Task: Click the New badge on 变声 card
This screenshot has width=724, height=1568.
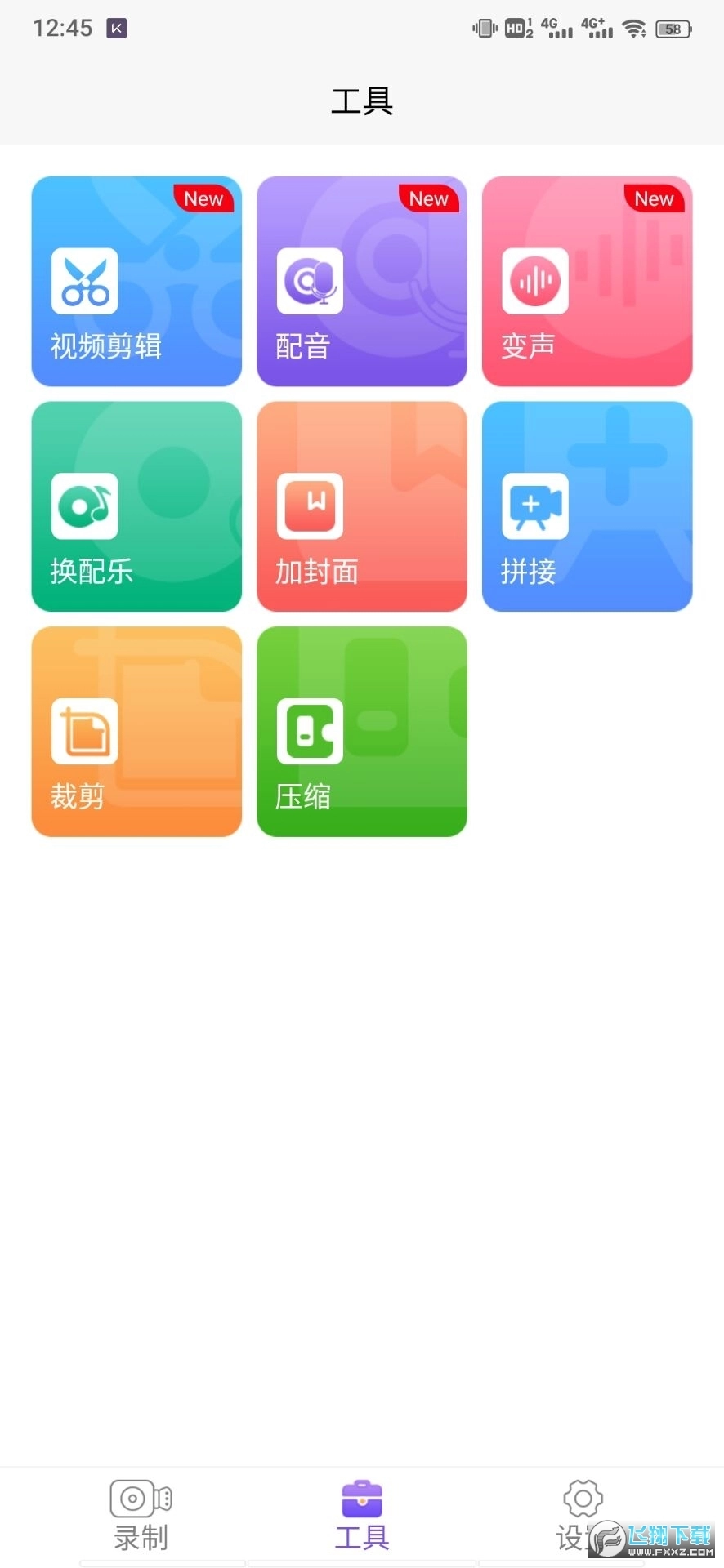Action: coord(654,198)
